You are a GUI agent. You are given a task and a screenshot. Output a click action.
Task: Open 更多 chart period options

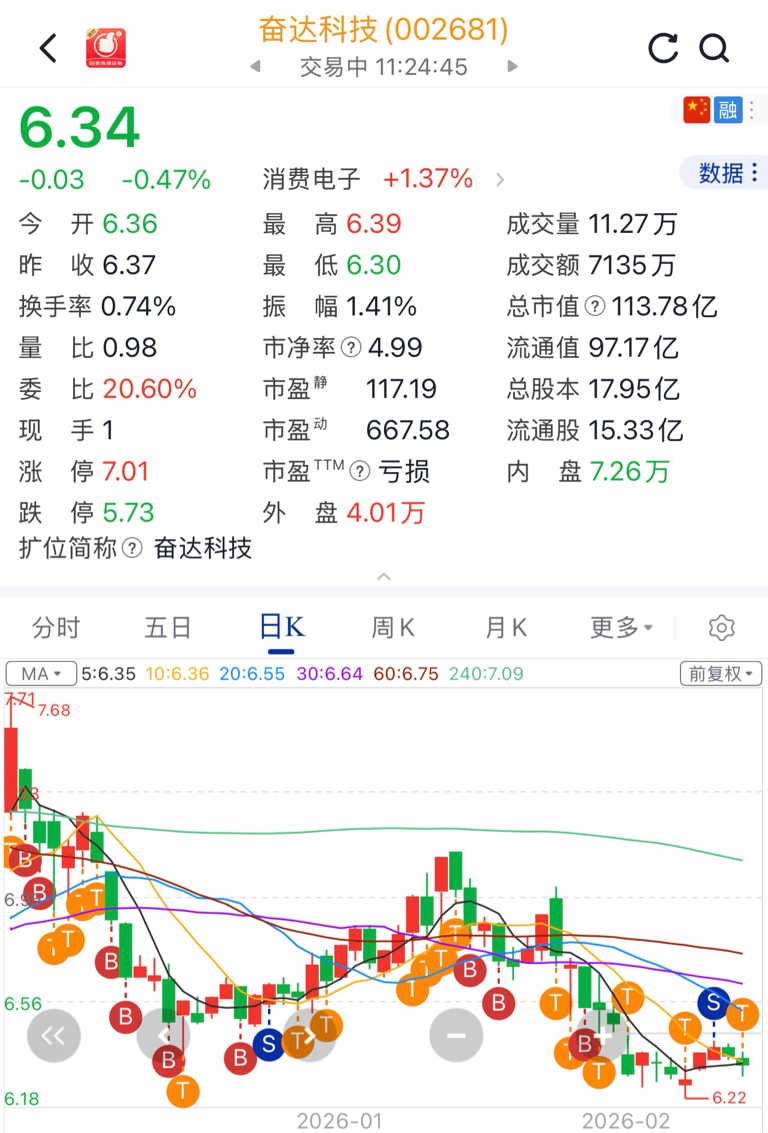[621, 627]
